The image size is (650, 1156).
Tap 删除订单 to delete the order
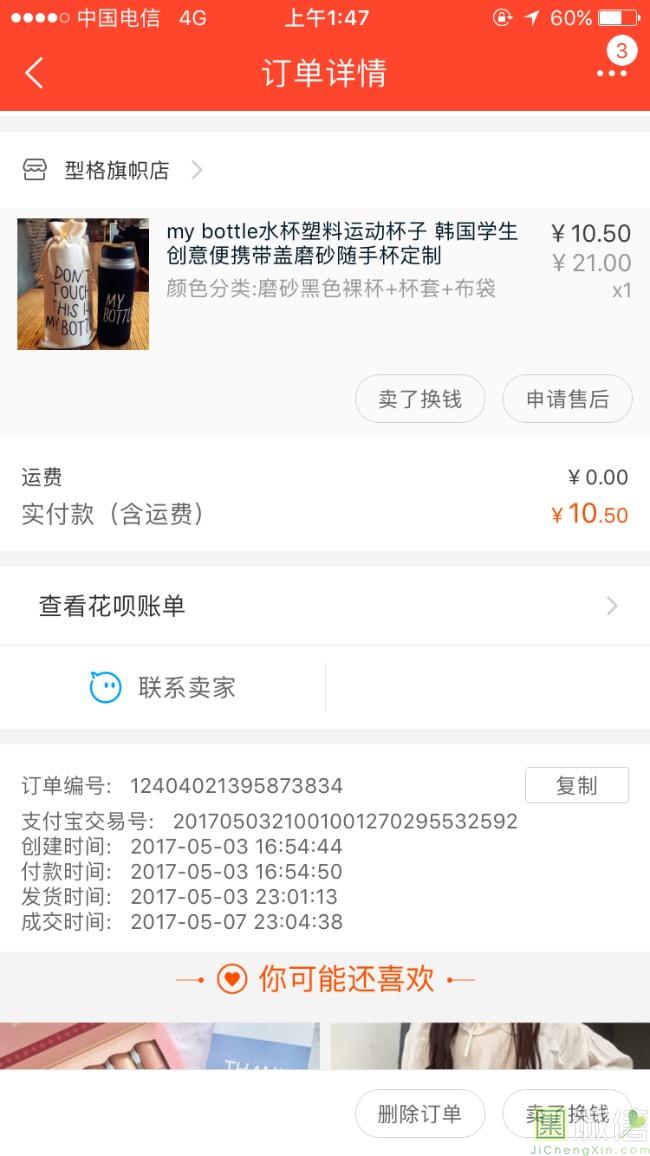tap(420, 1114)
